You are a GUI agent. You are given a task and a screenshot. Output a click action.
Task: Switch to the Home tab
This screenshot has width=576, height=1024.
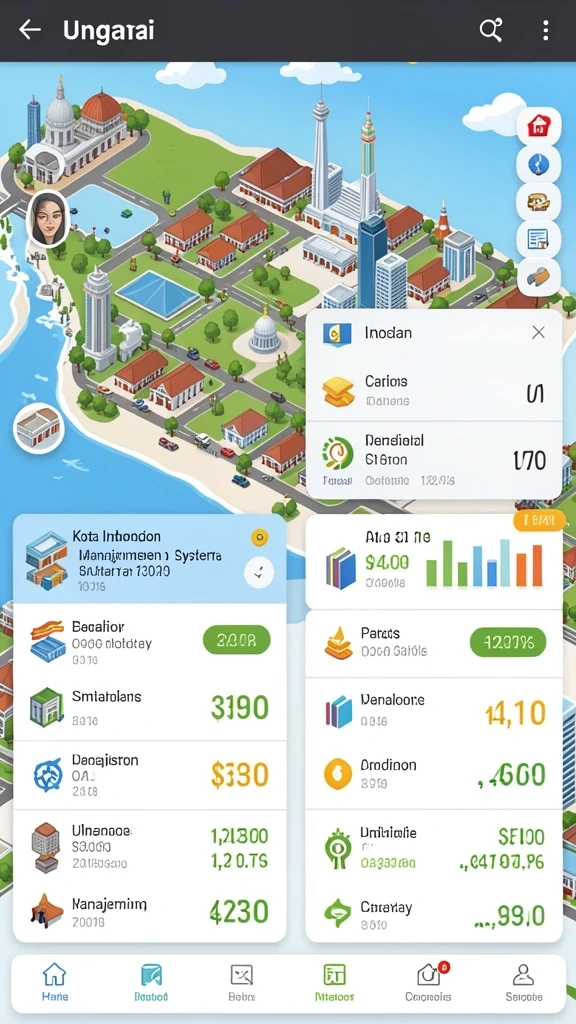pos(54,982)
